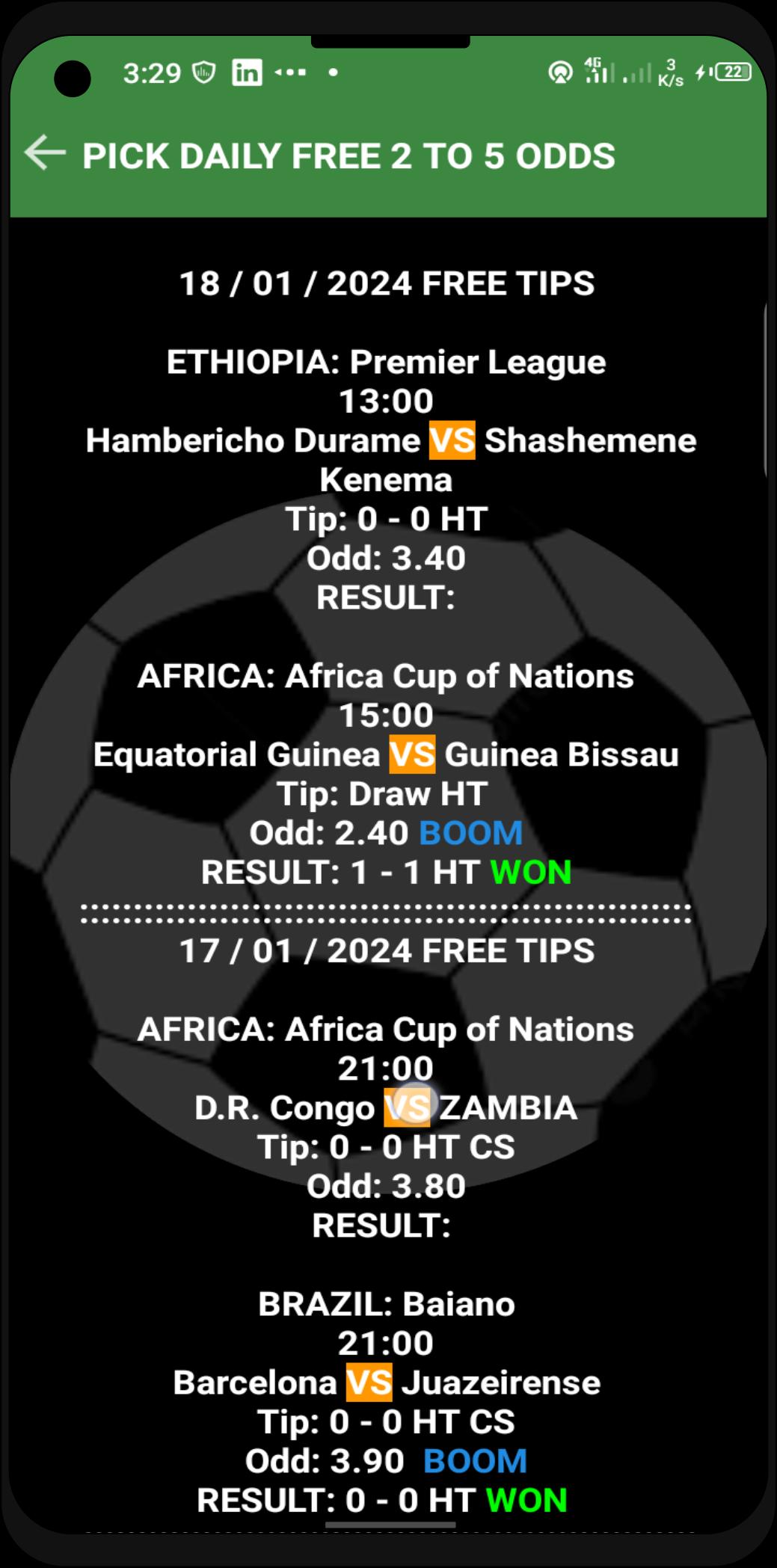Go back using the header arrow
Image resolution: width=777 pixels, height=1568 pixels.
[45, 153]
